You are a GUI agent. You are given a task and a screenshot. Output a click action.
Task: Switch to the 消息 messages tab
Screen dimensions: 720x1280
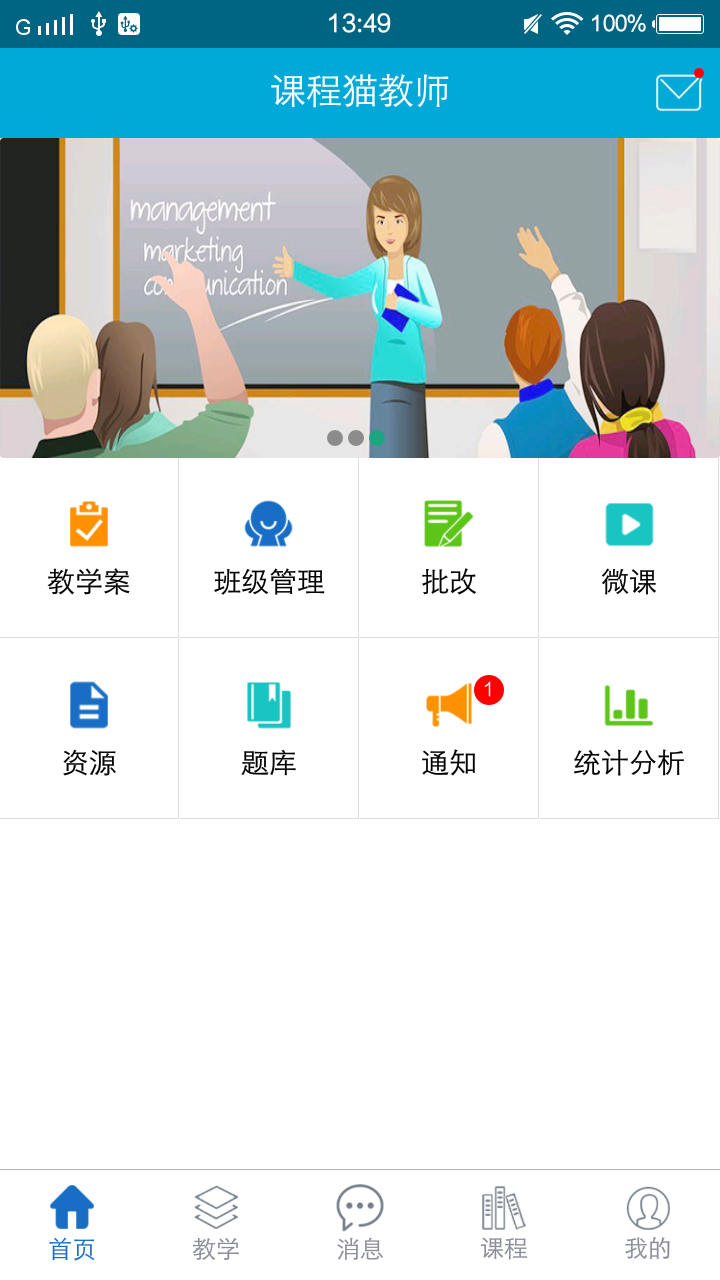click(360, 1223)
